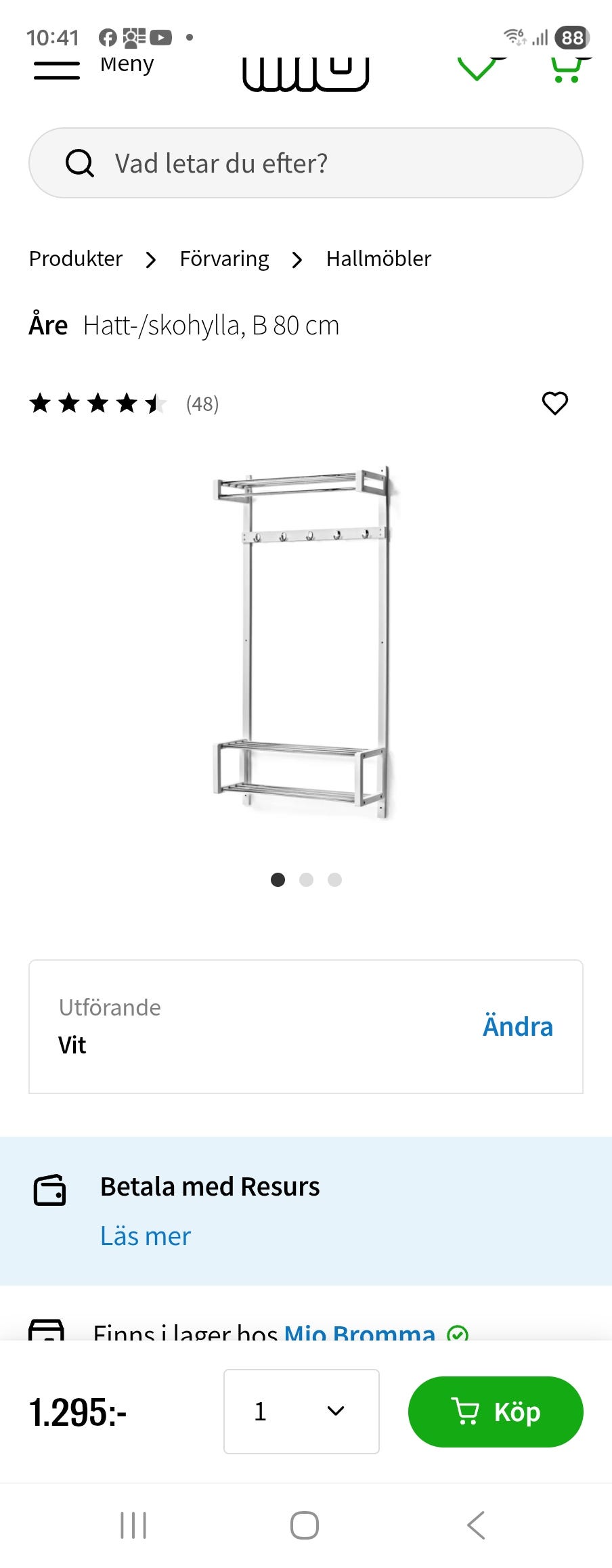The image size is (612, 1568).
Task: Select the second image carousel dot
Action: click(306, 879)
